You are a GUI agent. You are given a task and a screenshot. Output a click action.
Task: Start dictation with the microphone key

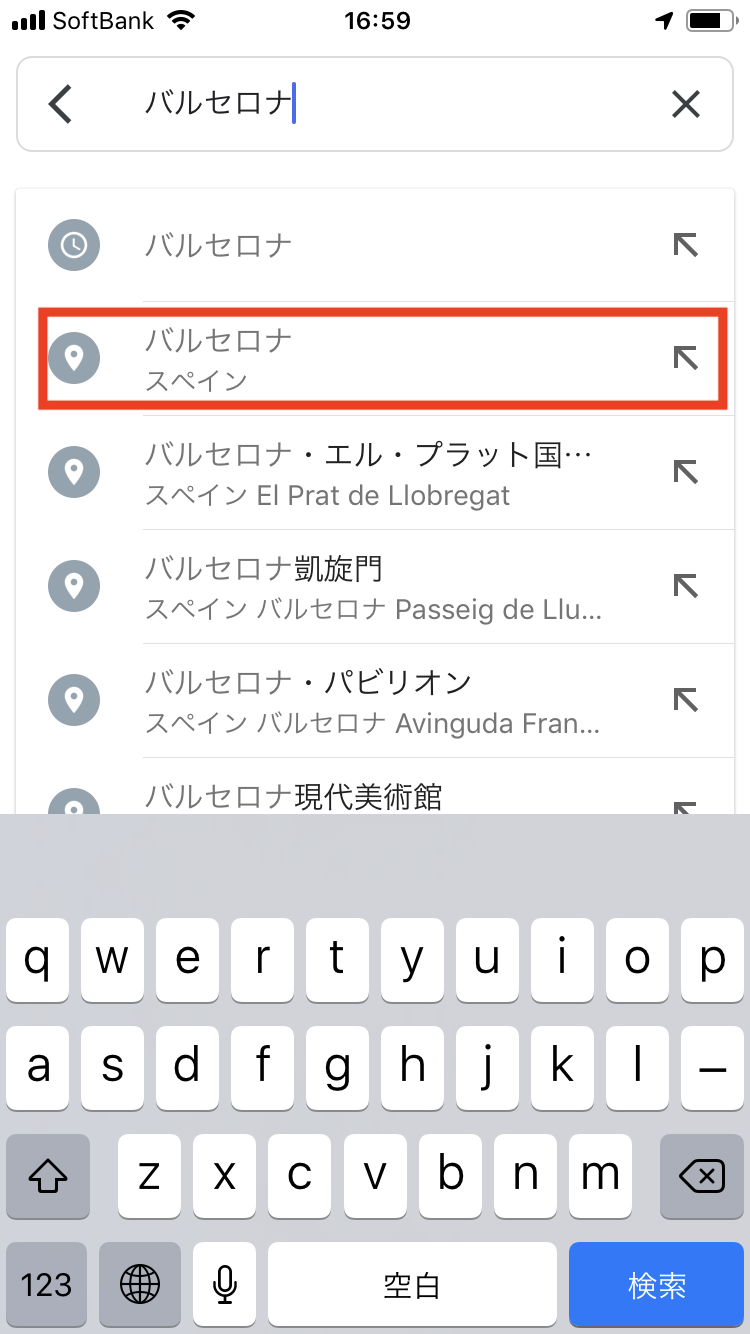coord(225,1285)
